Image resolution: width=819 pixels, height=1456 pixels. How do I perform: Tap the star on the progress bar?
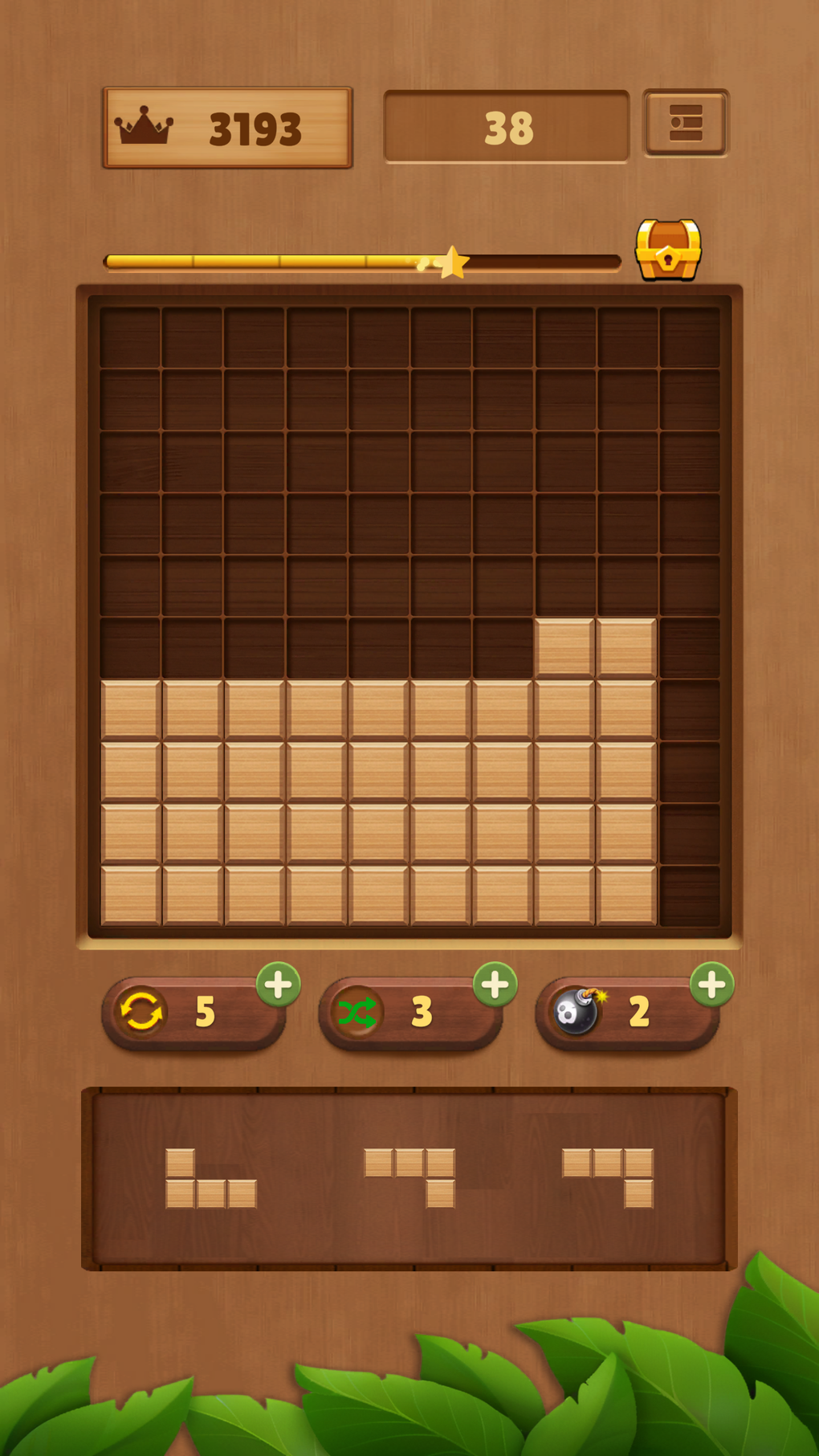[454, 261]
